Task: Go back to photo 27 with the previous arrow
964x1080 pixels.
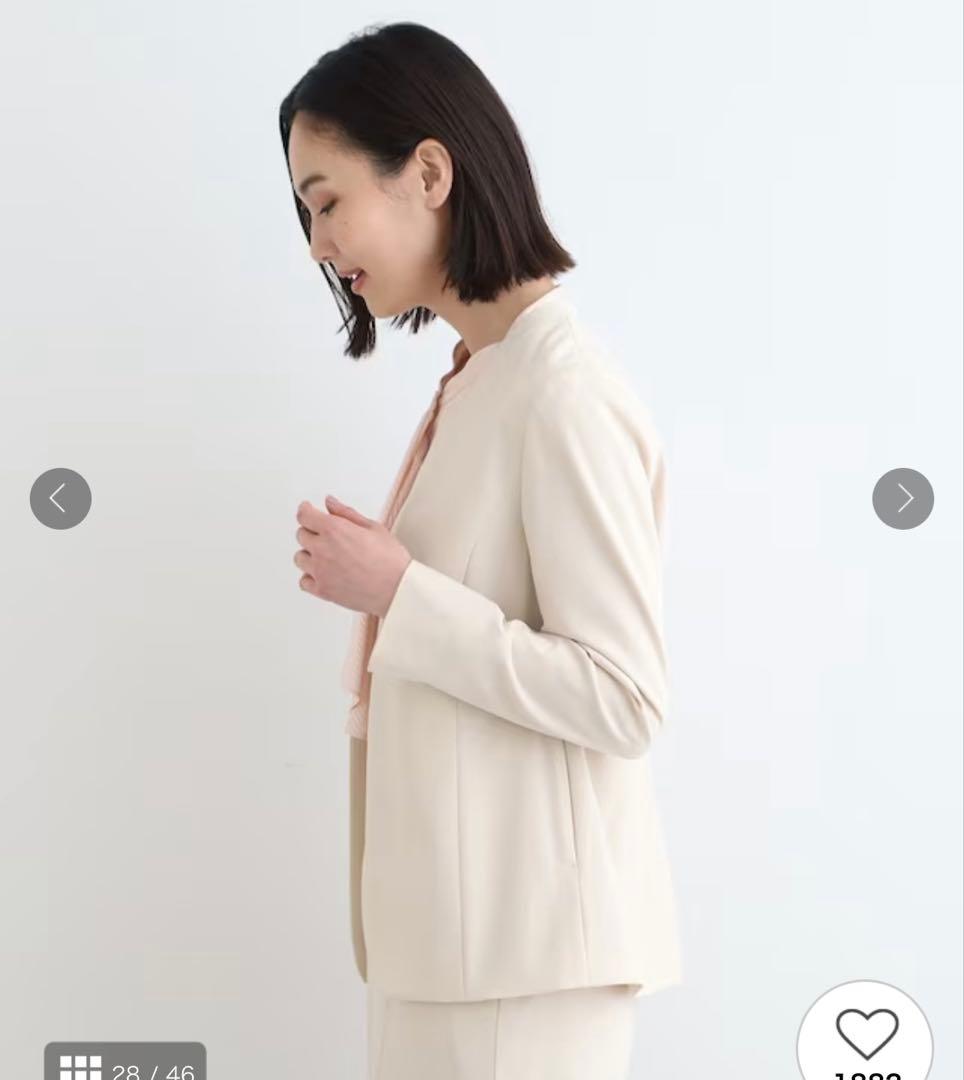Action: click(62, 497)
